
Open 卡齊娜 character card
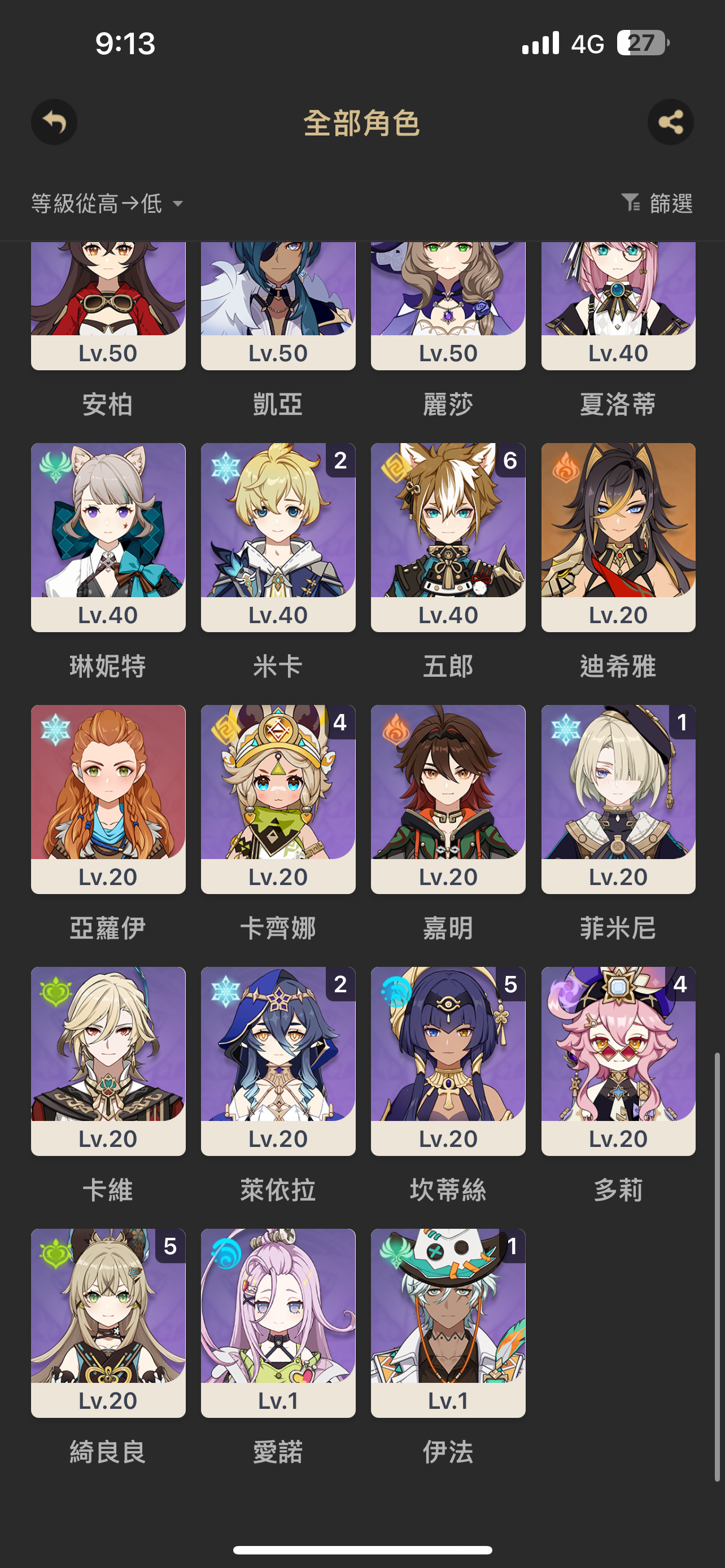coord(278,799)
